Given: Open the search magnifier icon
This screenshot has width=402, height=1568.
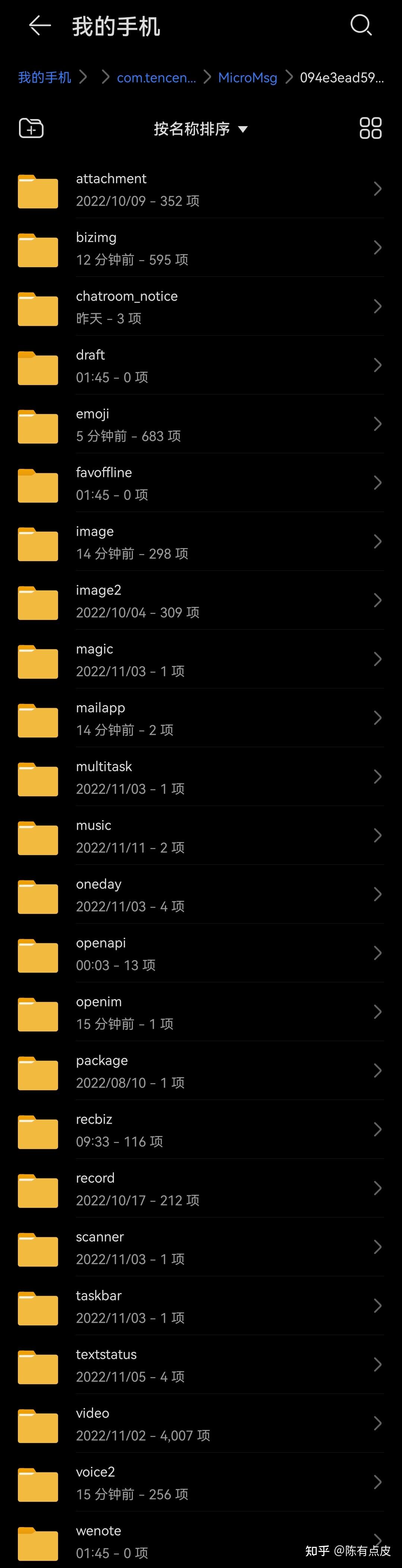Looking at the screenshot, I should (x=361, y=26).
